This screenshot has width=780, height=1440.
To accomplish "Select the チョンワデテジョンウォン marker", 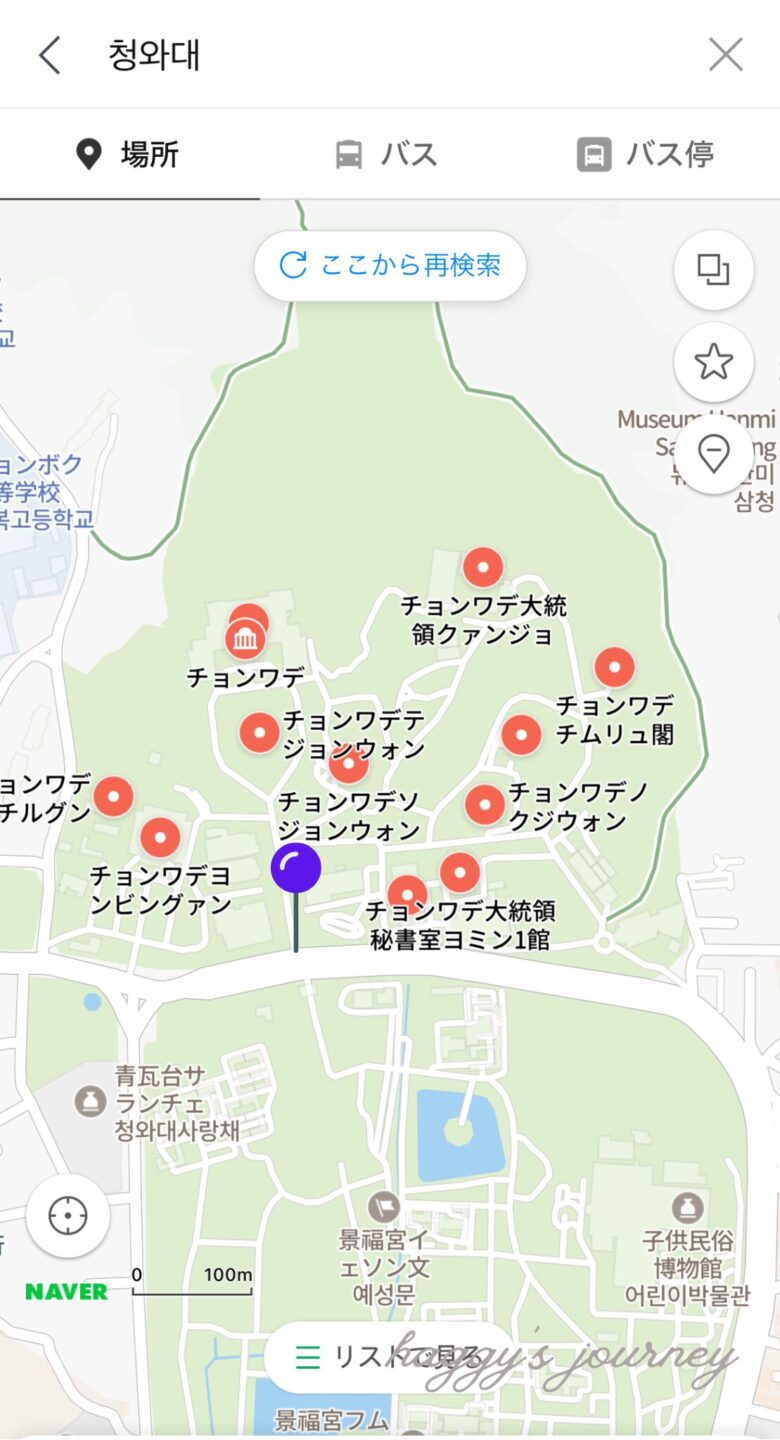I will click(260, 732).
